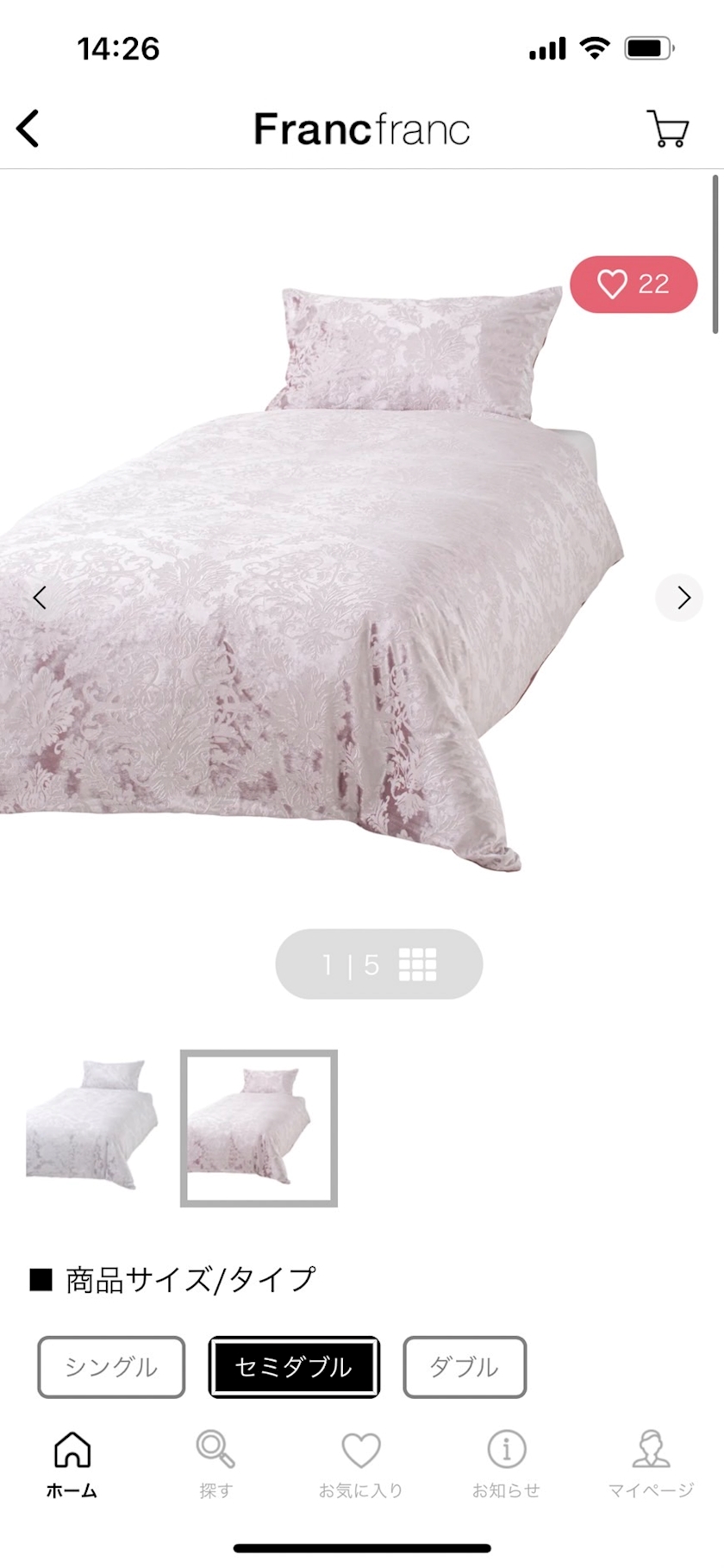Go to the マイページ tab
Image resolution: width=724 pixels, height=1568 pixels.
[x=651, y=1465]
